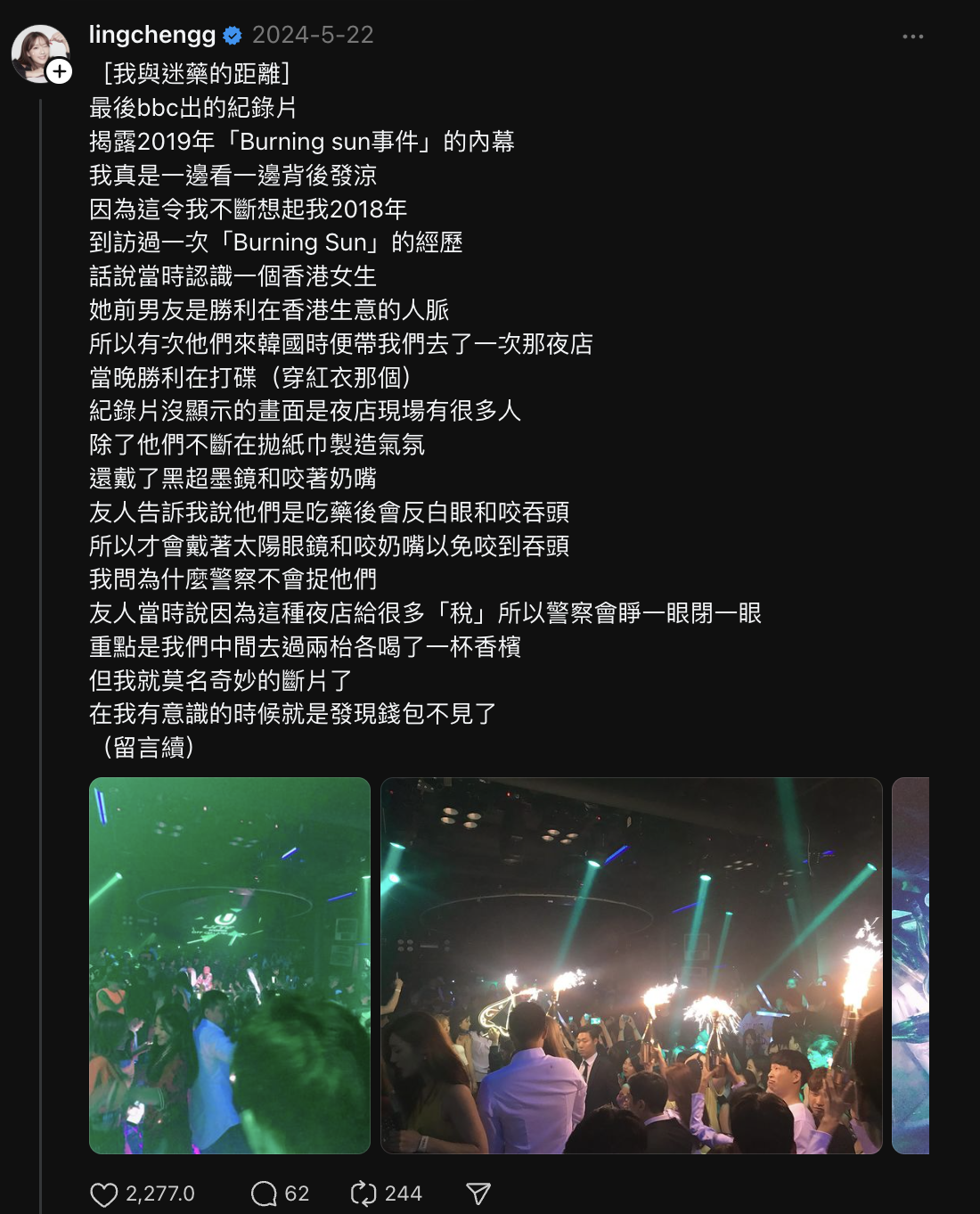The image size is (980, 1214).
Task: Share the post using the send icon
Action: point(478,1193)
